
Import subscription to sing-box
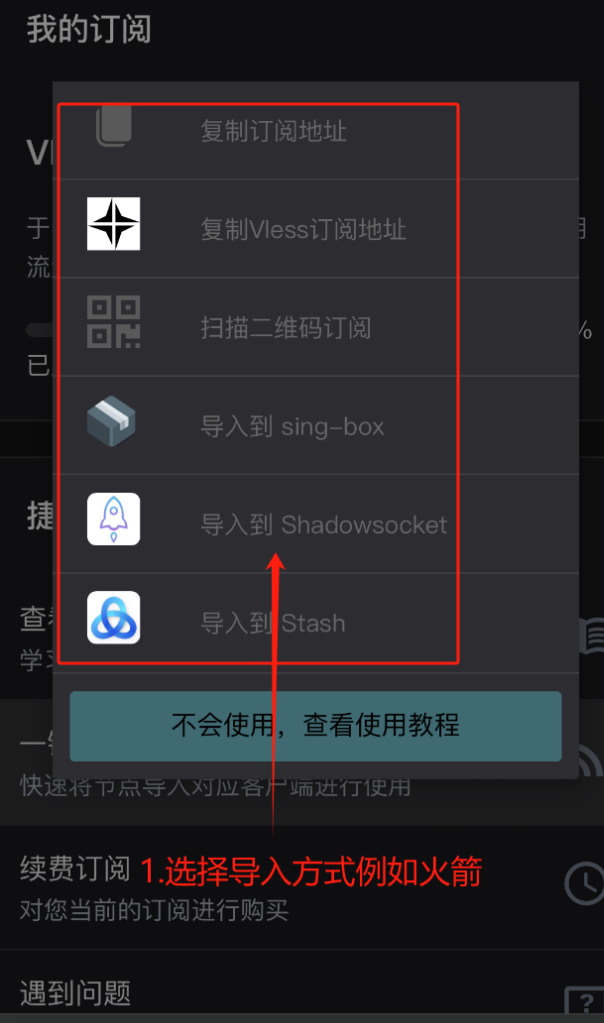pos(292,427)
